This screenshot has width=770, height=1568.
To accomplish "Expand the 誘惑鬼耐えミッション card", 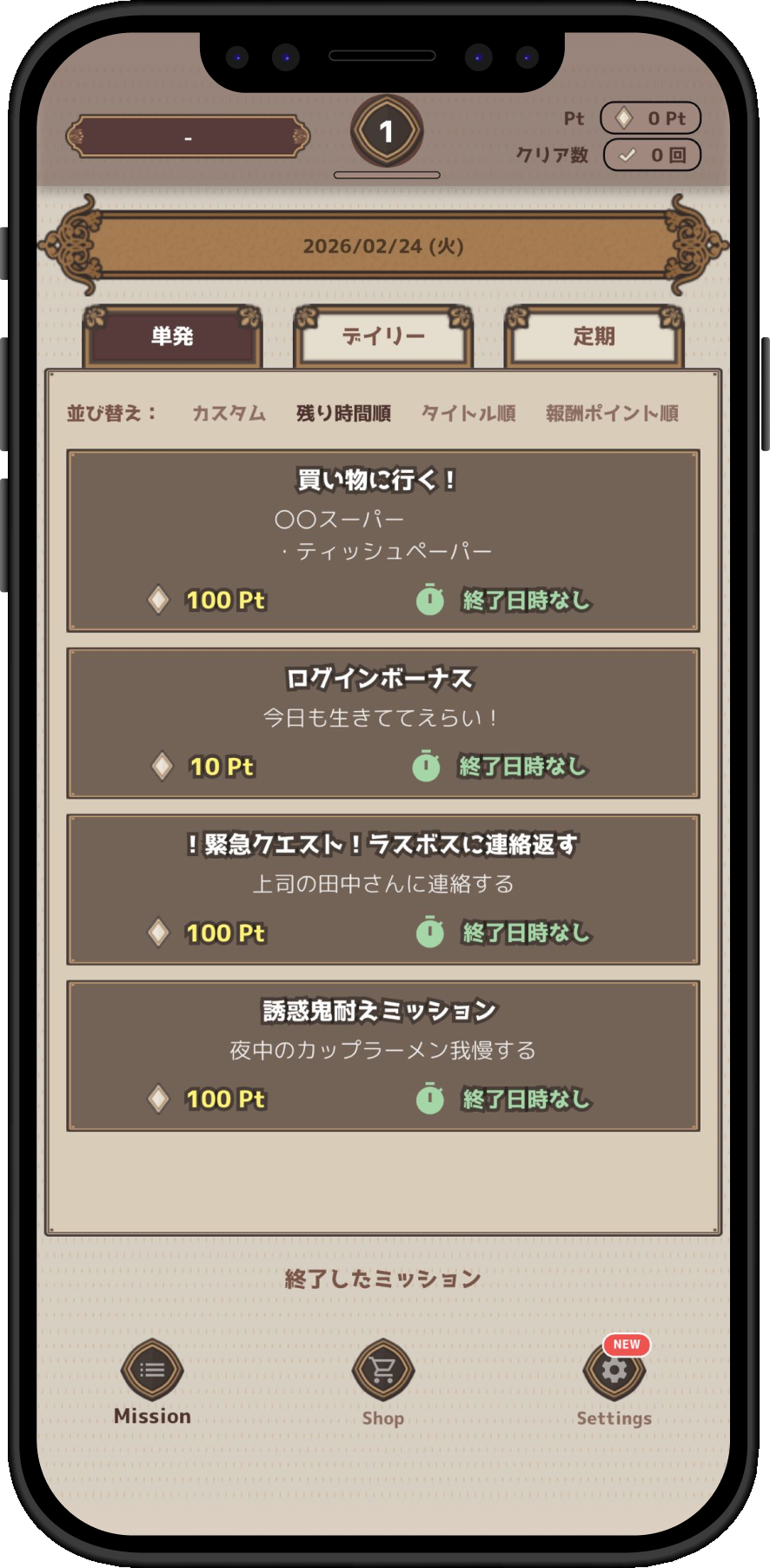I will pos(382,1055).
